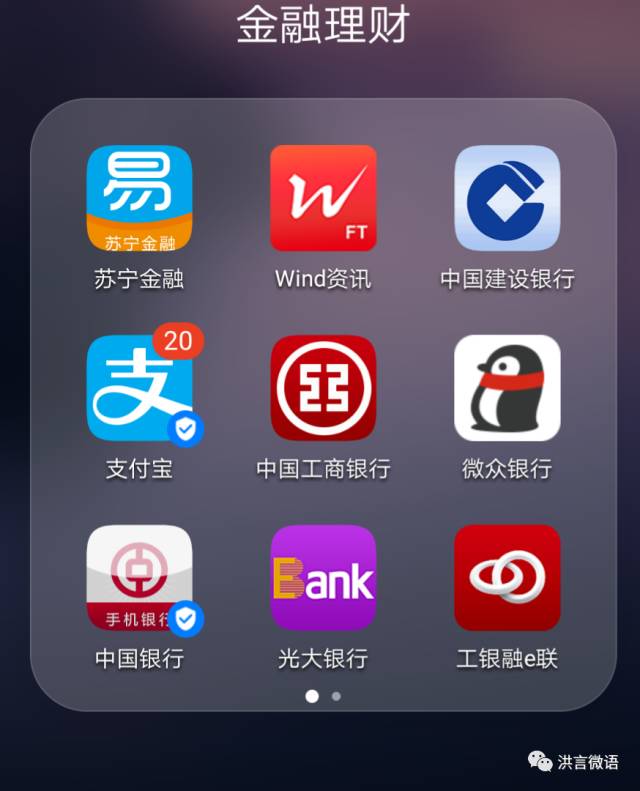Launch 微众银行 app

coord(507,388)
